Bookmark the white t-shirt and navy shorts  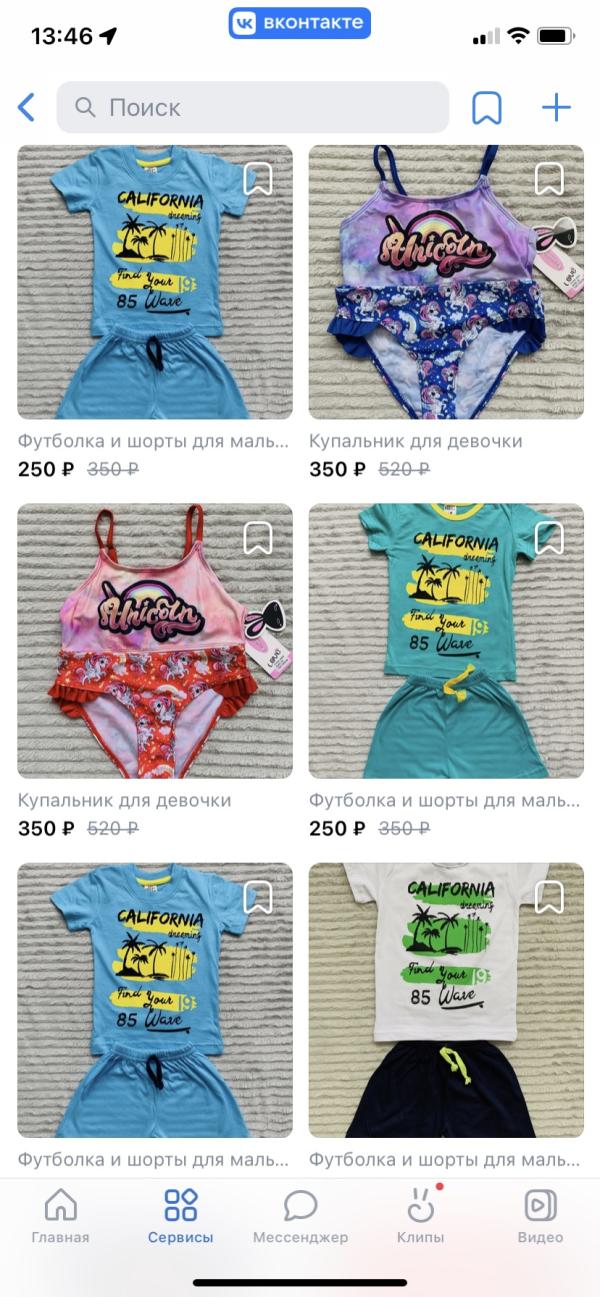[x=549, y=897]
